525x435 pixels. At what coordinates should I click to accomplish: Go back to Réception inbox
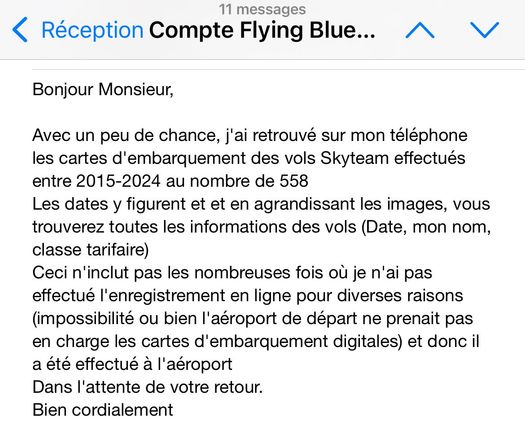click(78, 30)
